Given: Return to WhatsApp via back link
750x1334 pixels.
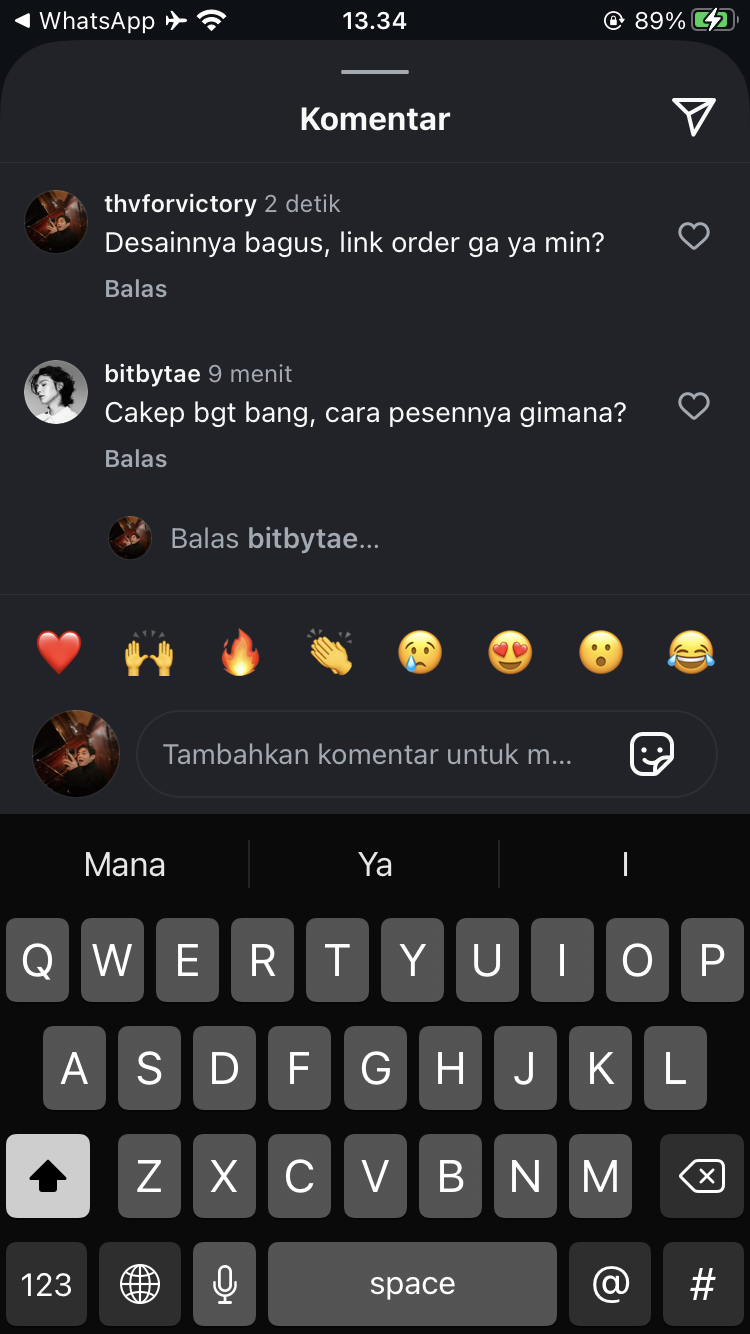Looking at the screenshot, I should (x=85, y=20).
